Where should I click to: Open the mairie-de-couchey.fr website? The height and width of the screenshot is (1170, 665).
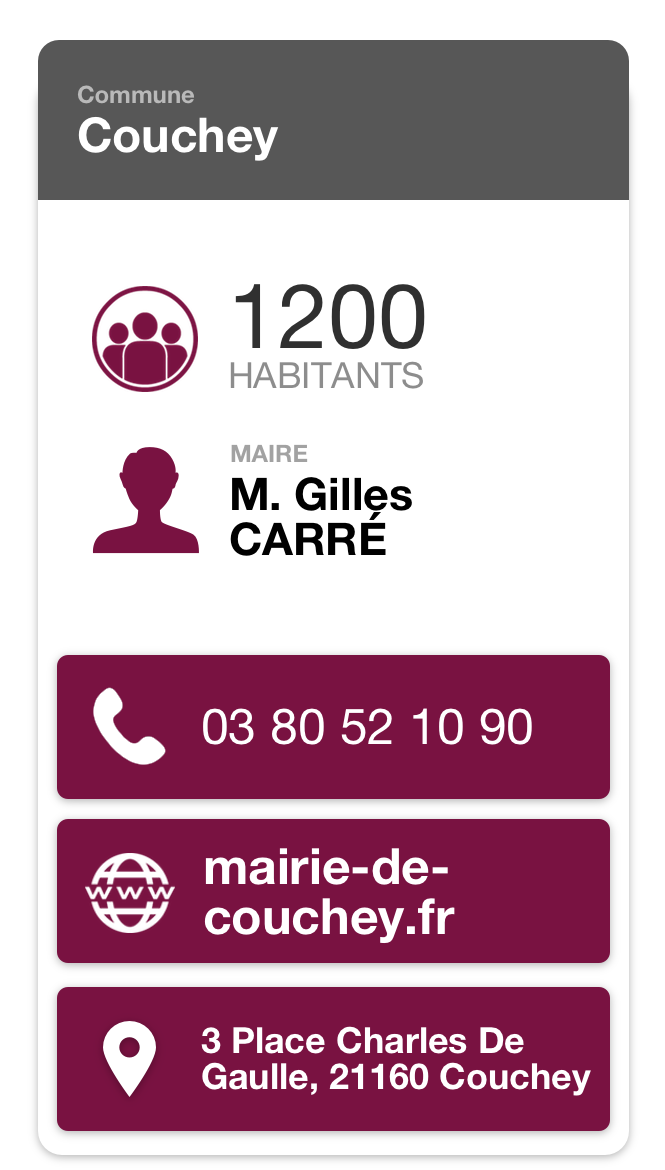point(333,891)
